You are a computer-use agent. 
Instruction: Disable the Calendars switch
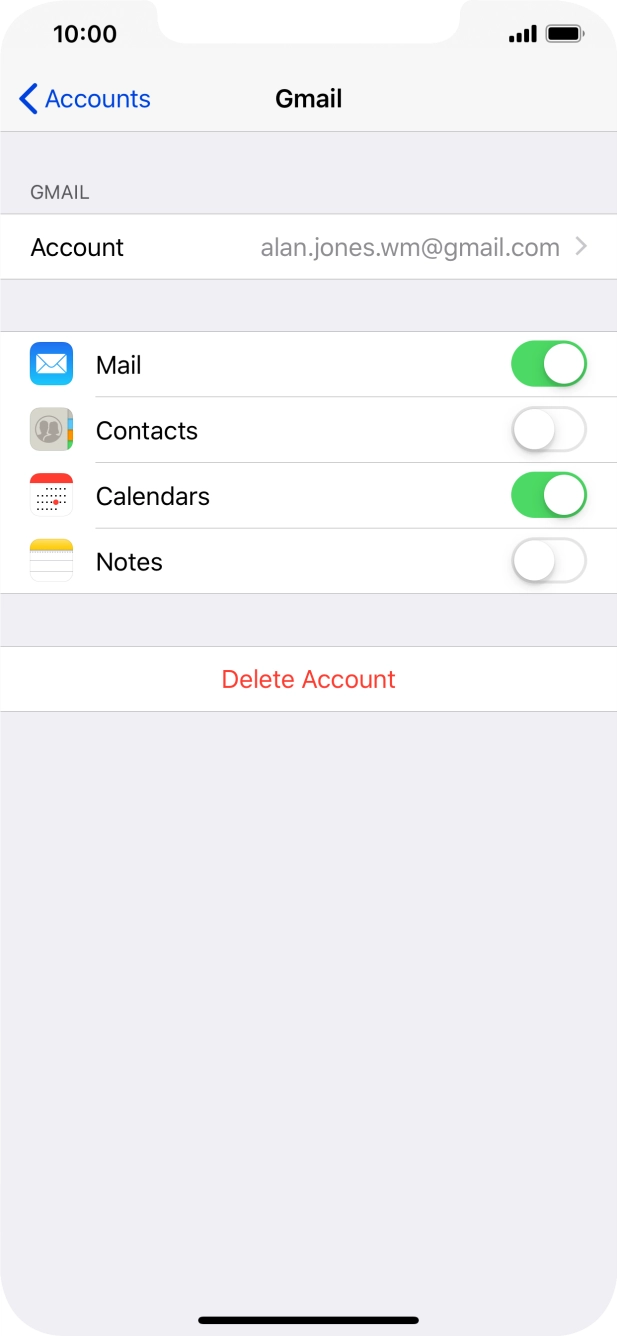pos(548,496)
